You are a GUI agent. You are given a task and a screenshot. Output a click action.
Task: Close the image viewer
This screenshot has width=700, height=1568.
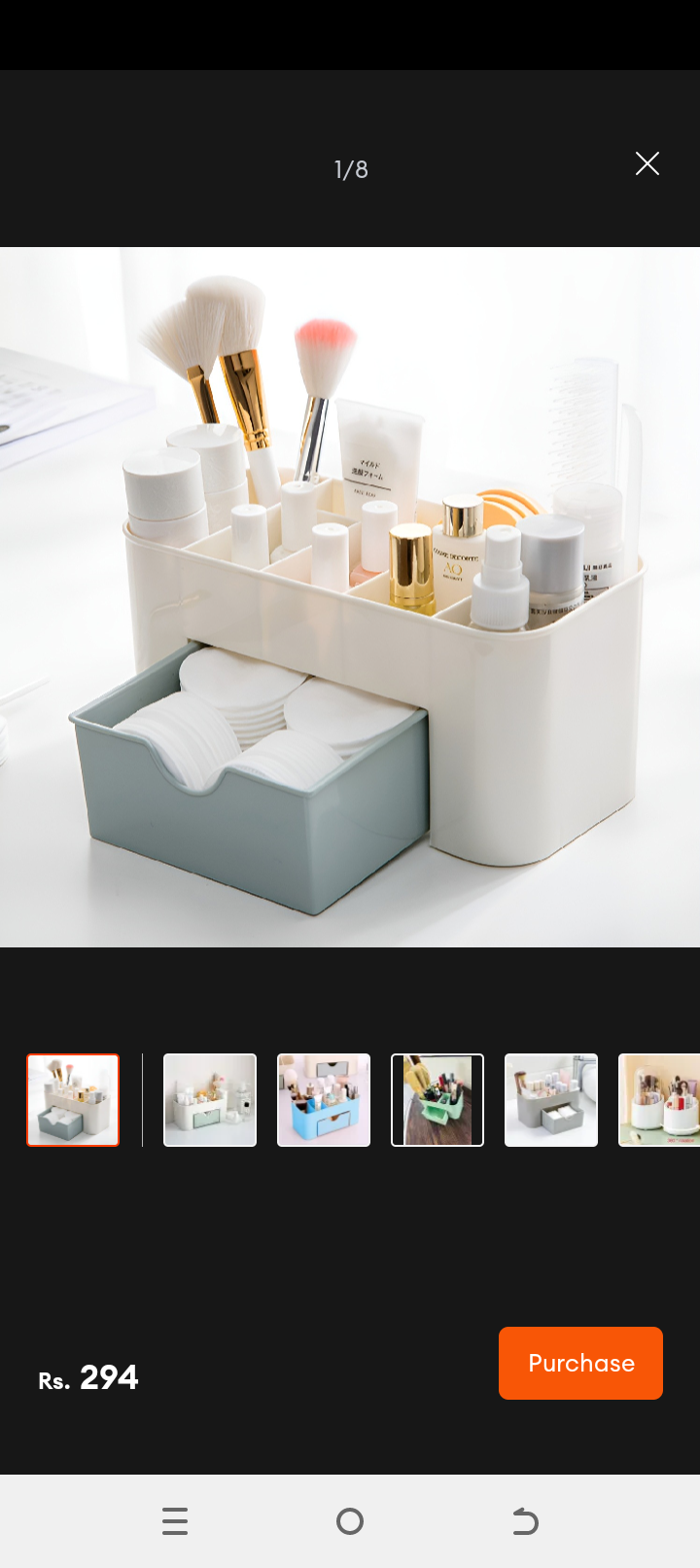click(x=647, y=163)
